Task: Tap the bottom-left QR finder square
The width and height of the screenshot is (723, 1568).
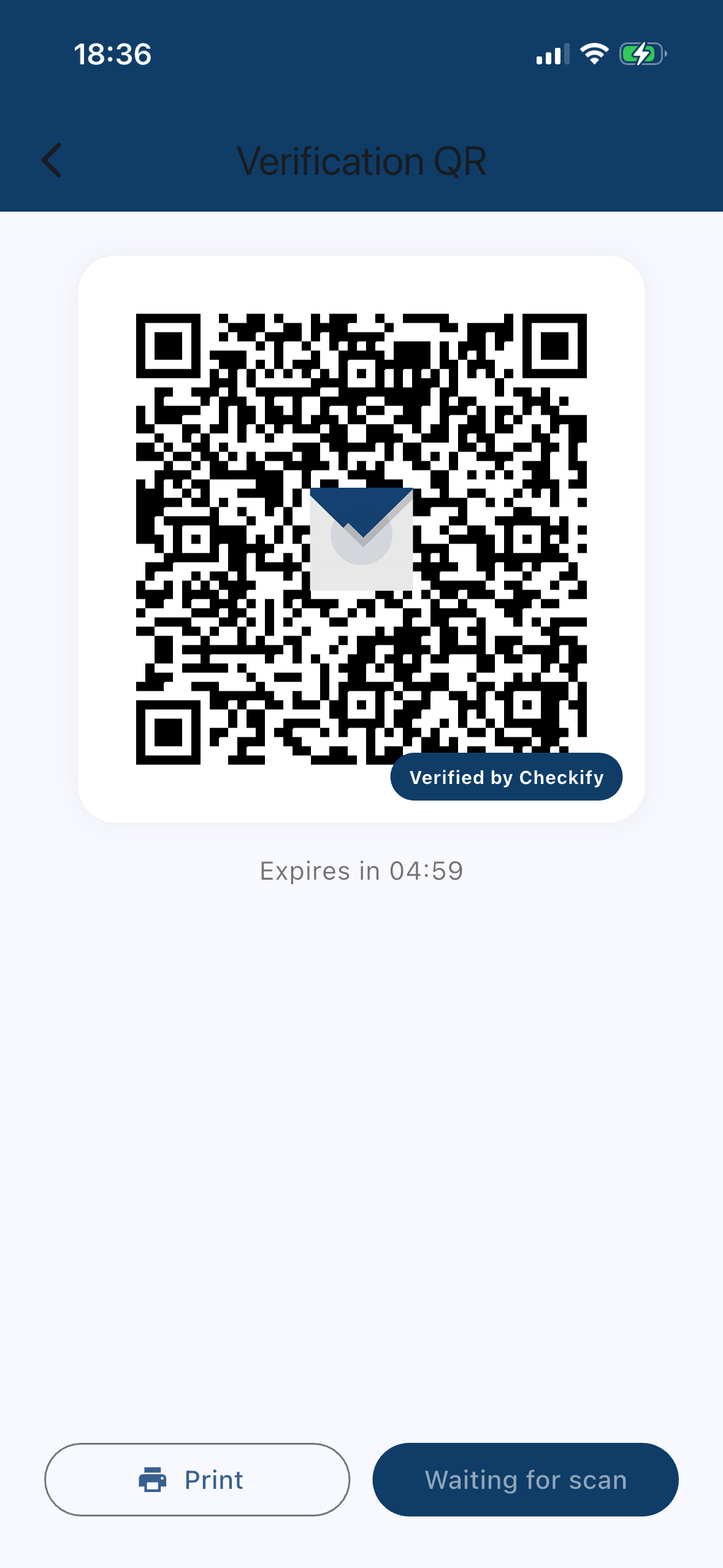Action: 168,732
